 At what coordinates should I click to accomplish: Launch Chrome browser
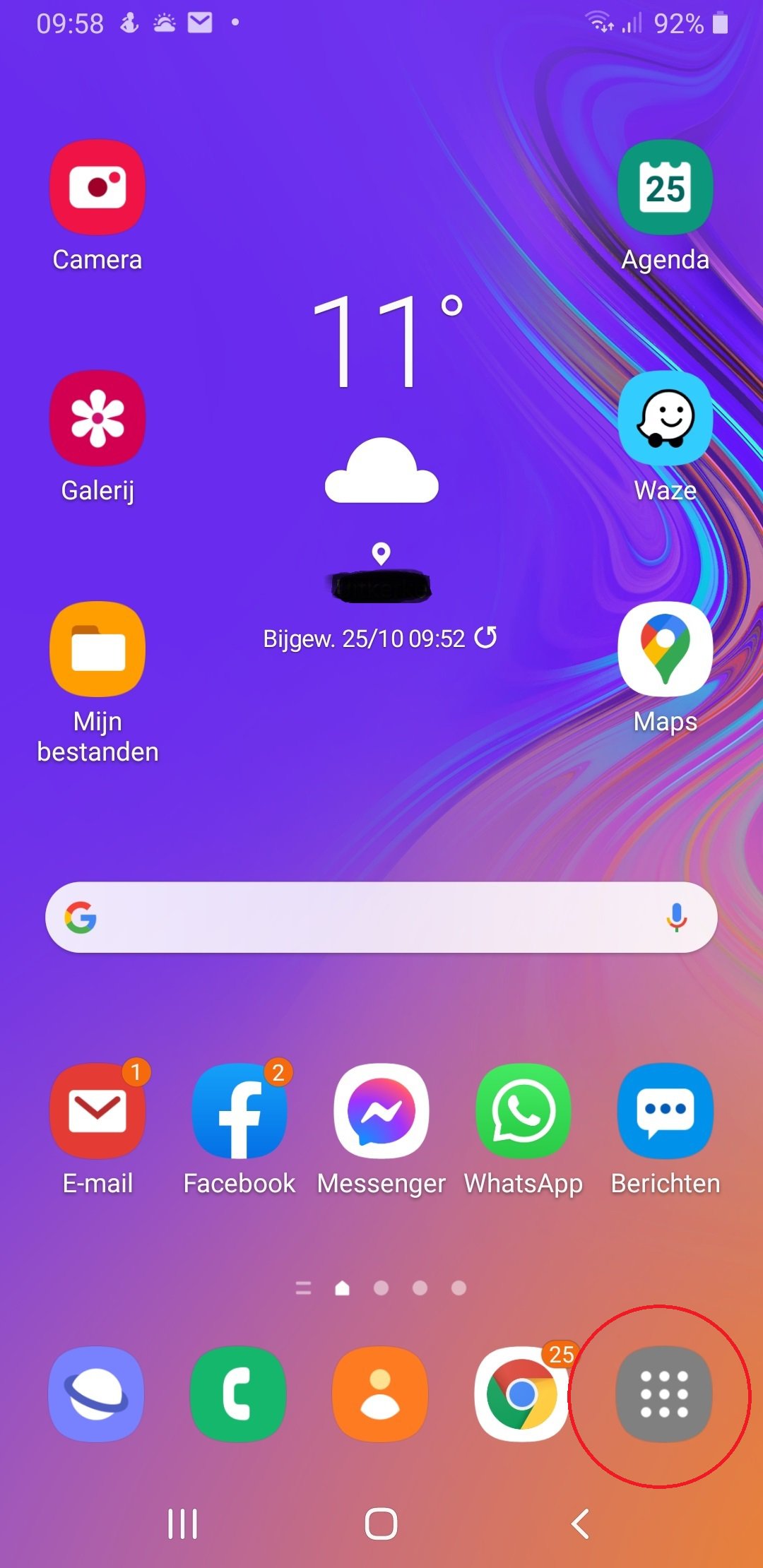522,1394
